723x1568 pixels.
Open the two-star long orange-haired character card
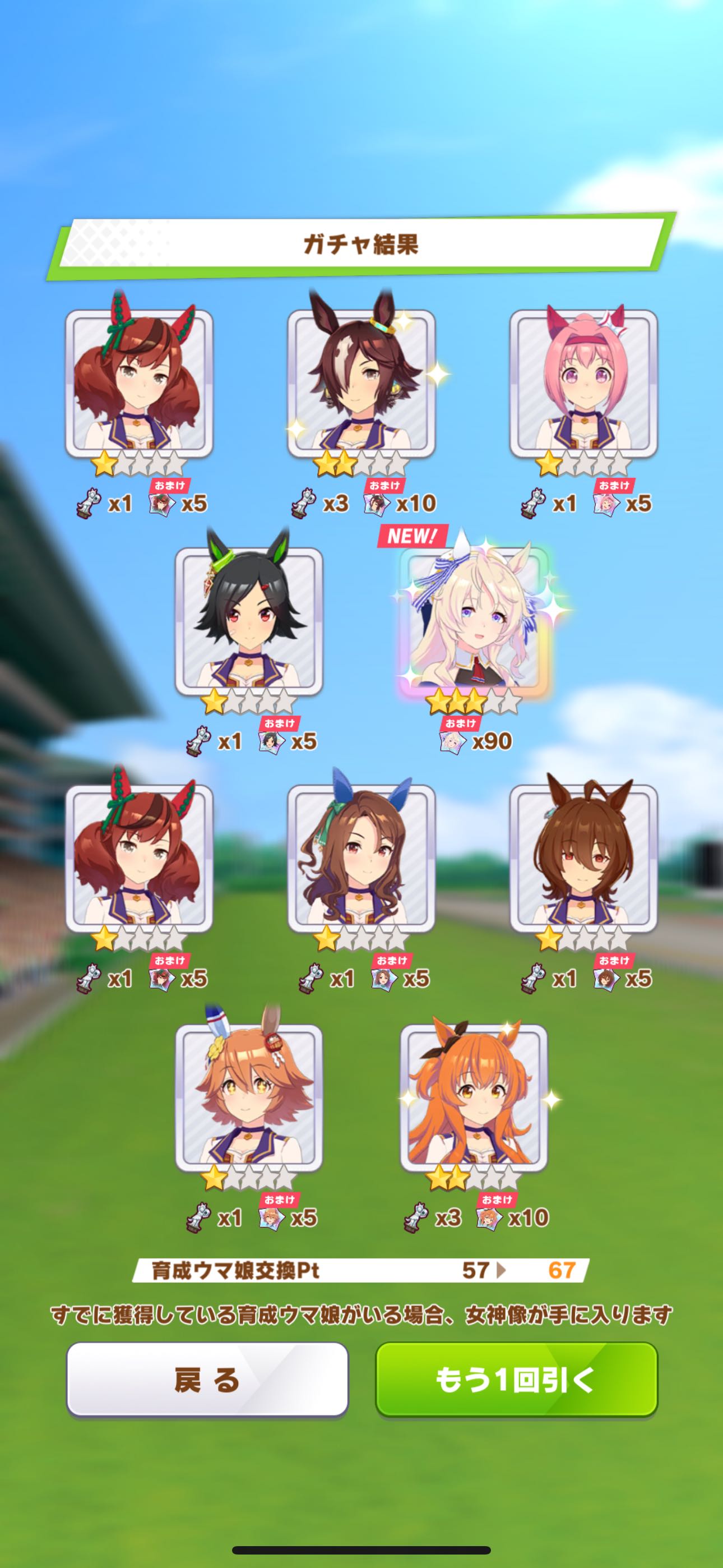tap(474, 1098)
